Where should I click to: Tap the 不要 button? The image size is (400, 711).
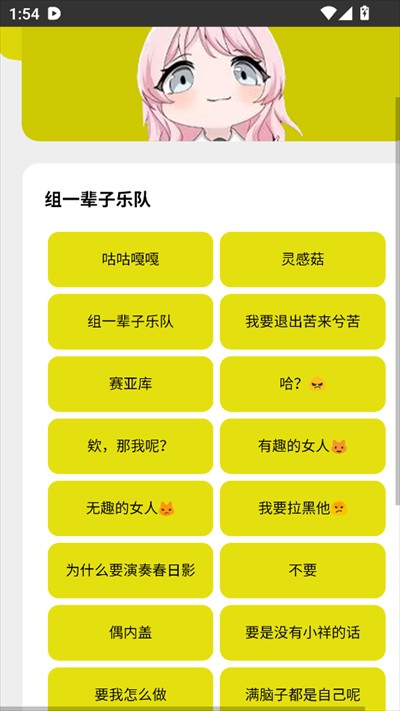coord(302,570)
